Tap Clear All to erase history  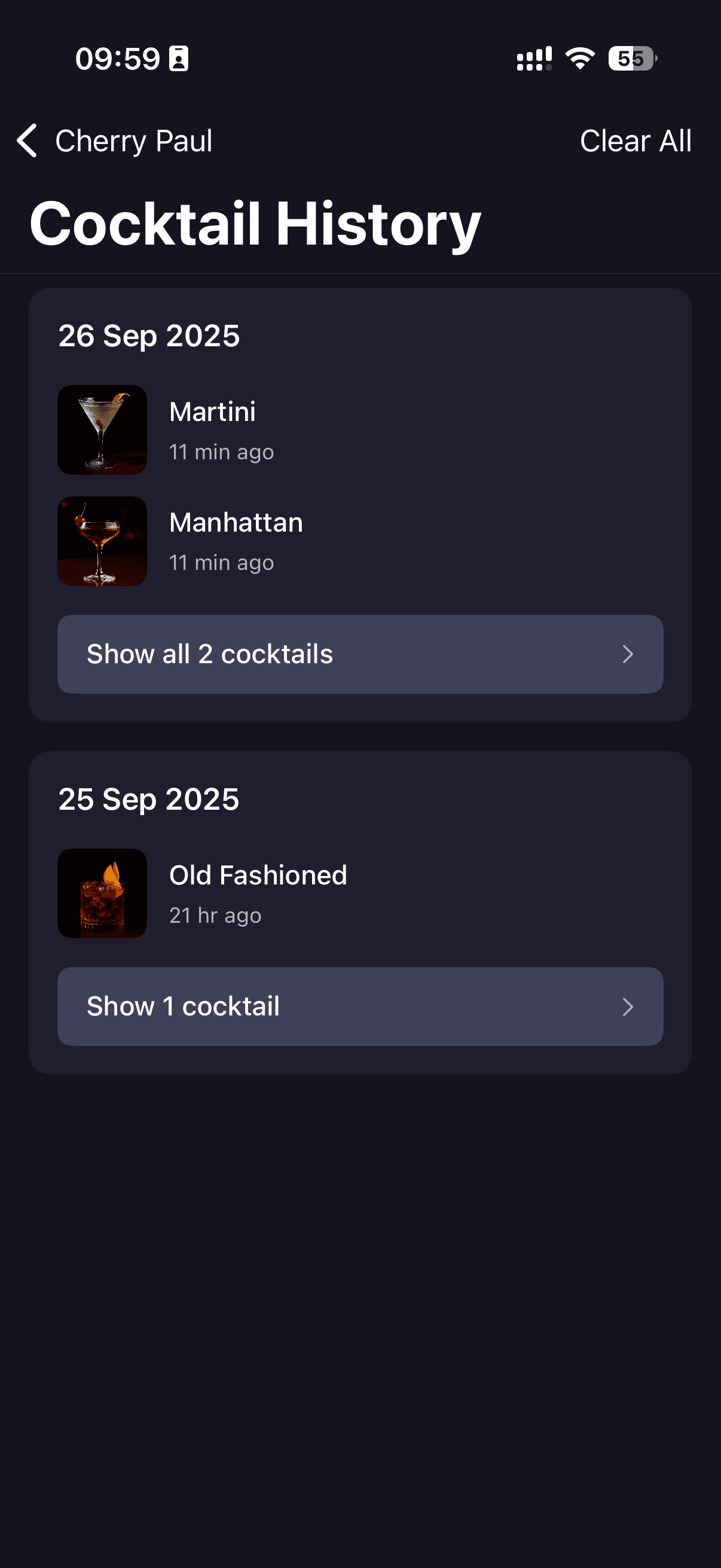(636, 141)
